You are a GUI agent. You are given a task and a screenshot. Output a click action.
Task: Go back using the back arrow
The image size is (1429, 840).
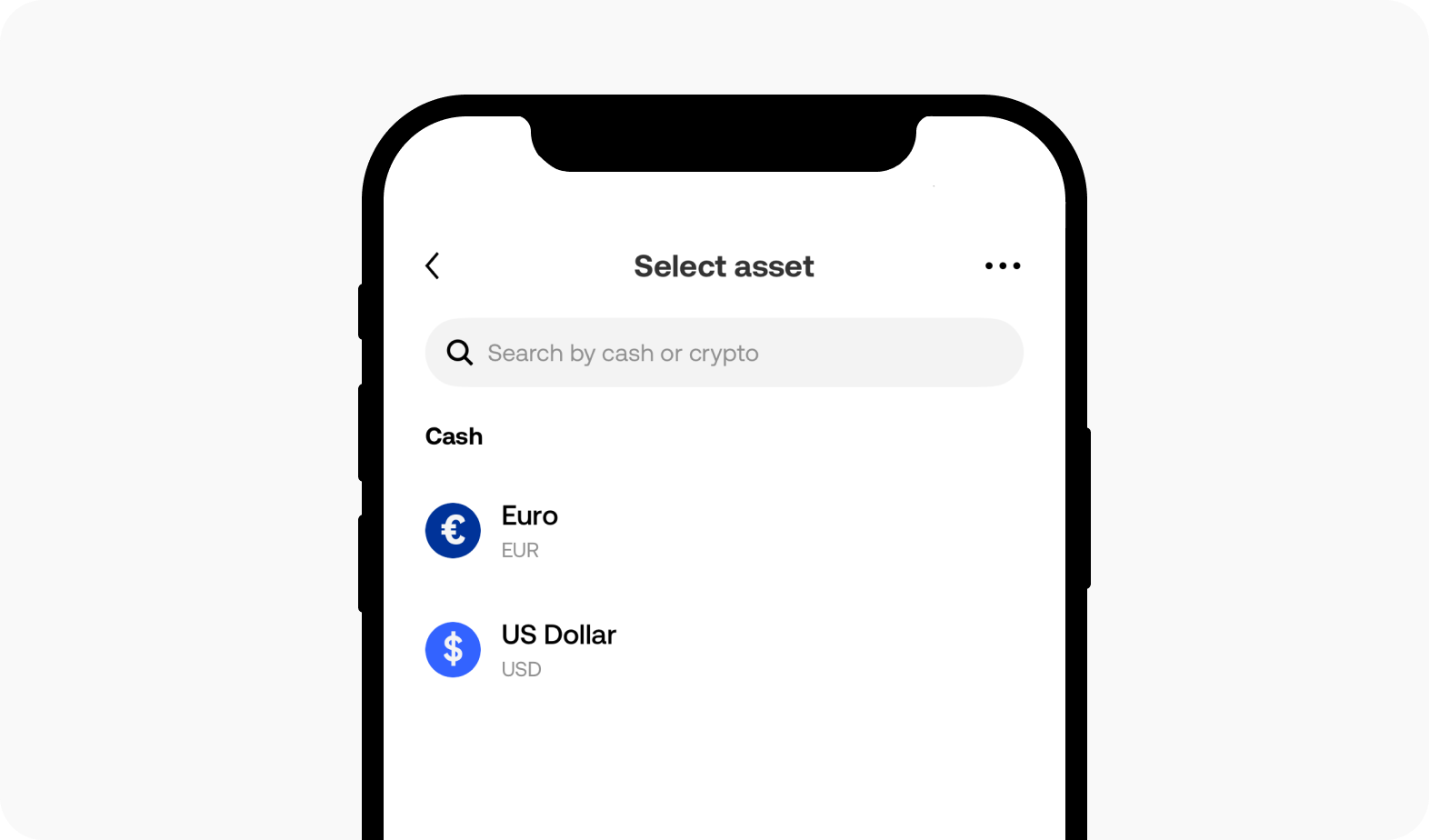tap(433, 266)
